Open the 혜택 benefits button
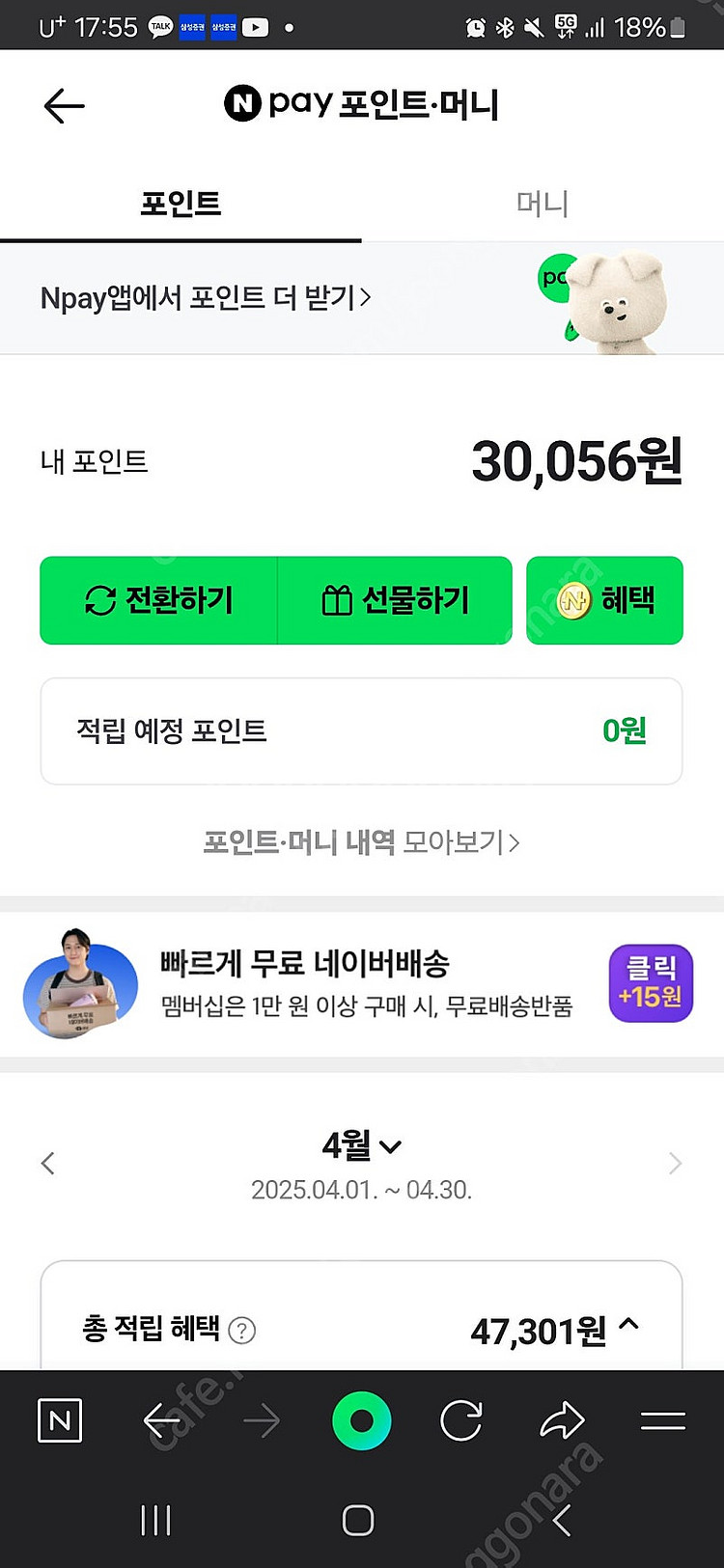 coord(604,600)
